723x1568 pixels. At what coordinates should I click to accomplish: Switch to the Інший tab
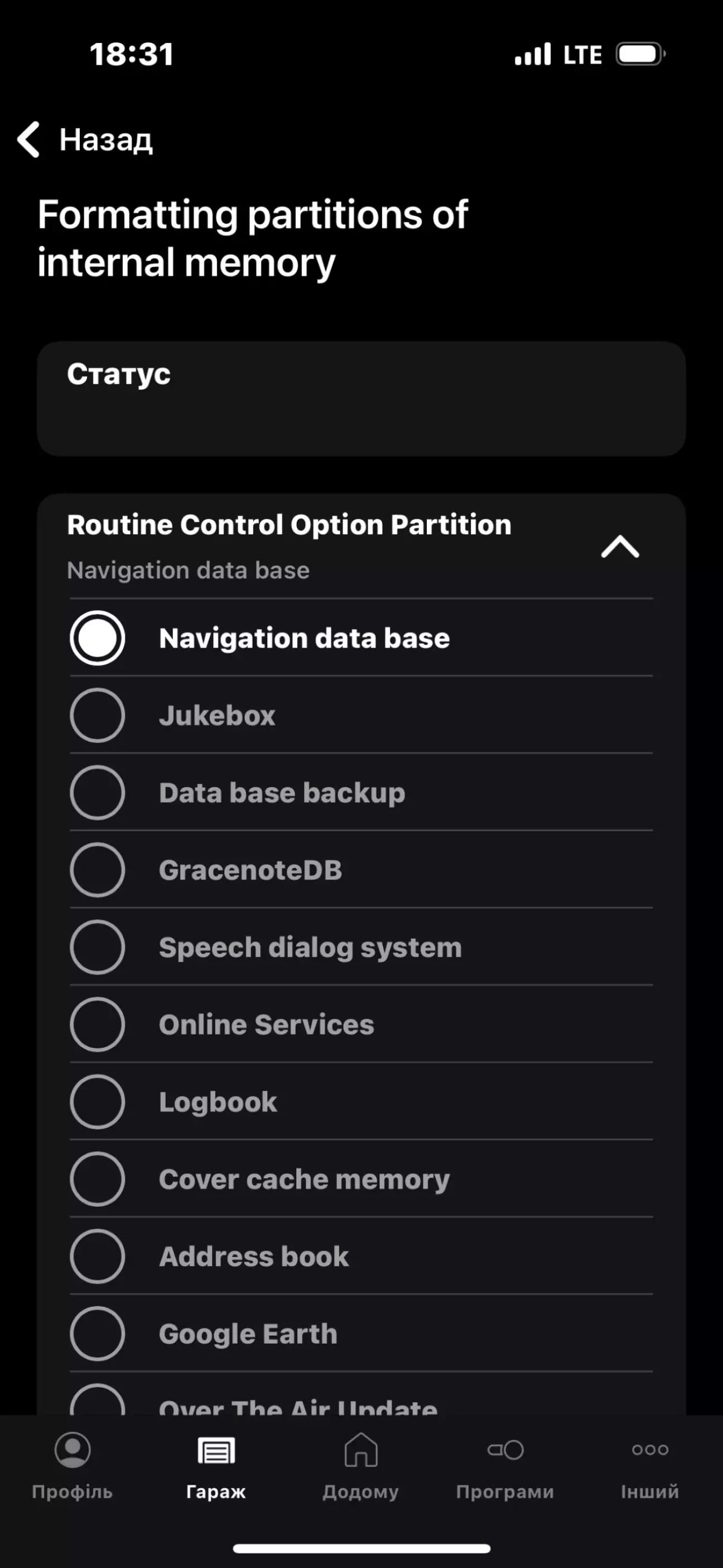(649, 1466)
